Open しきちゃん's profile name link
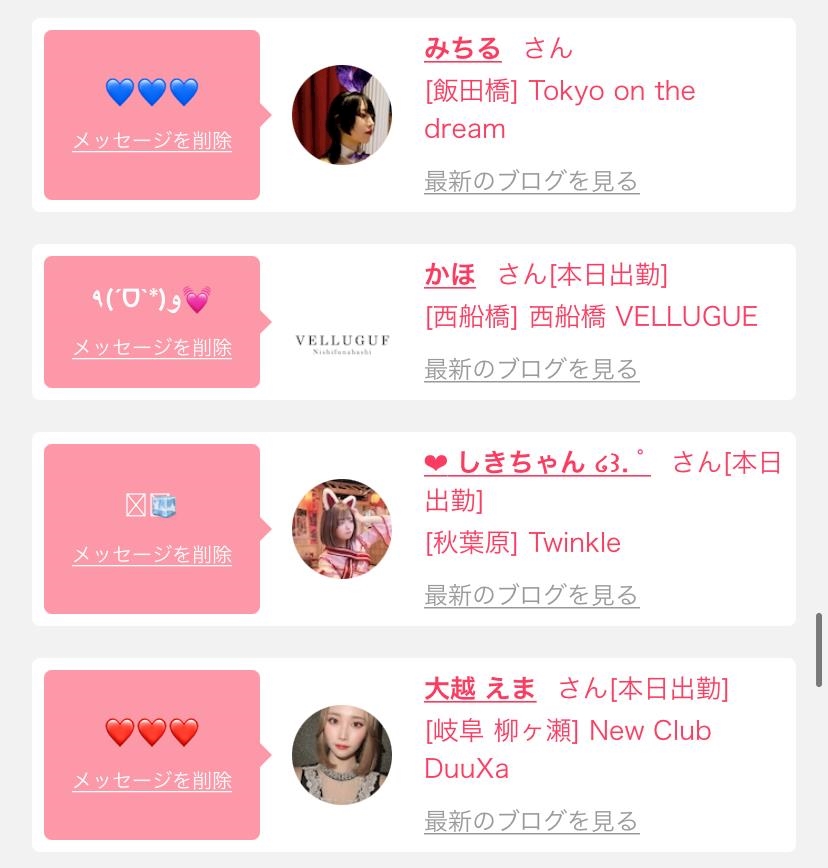Image resolution: width=828 pixels, height=868 pixels. (537, 462)
